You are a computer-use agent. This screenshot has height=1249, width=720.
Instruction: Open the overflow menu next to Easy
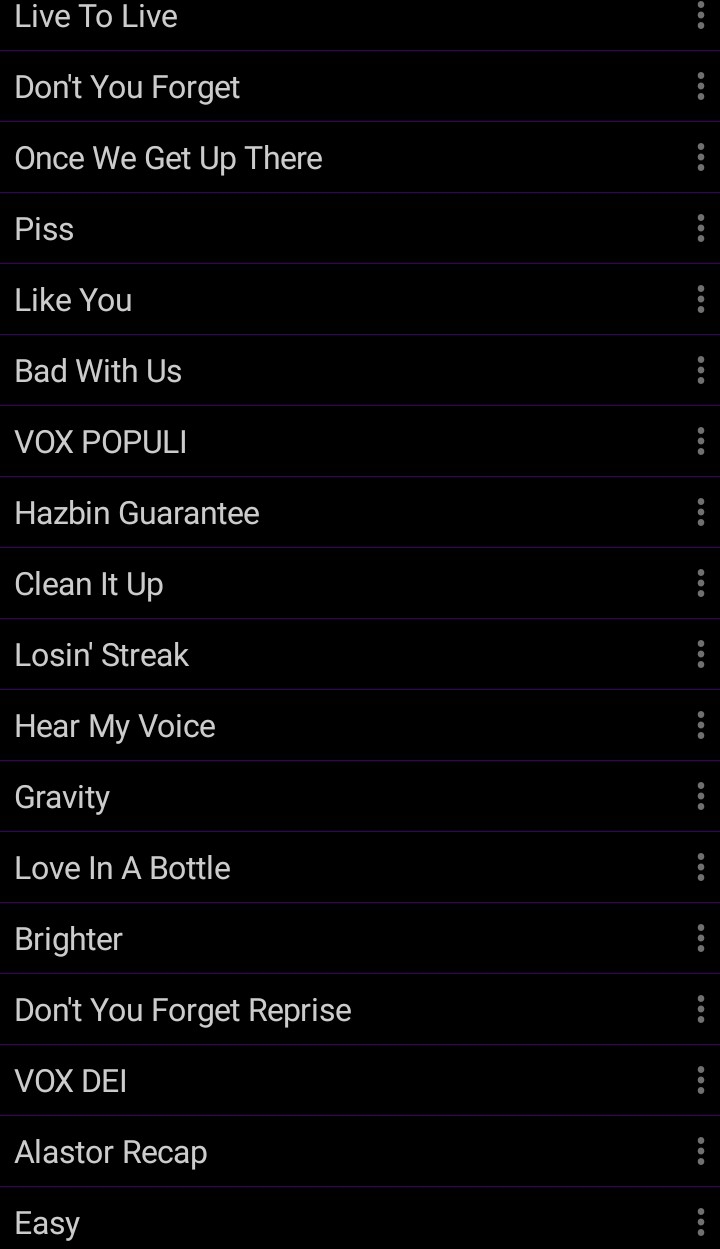pyautogui.click(x=700, y=1223)
